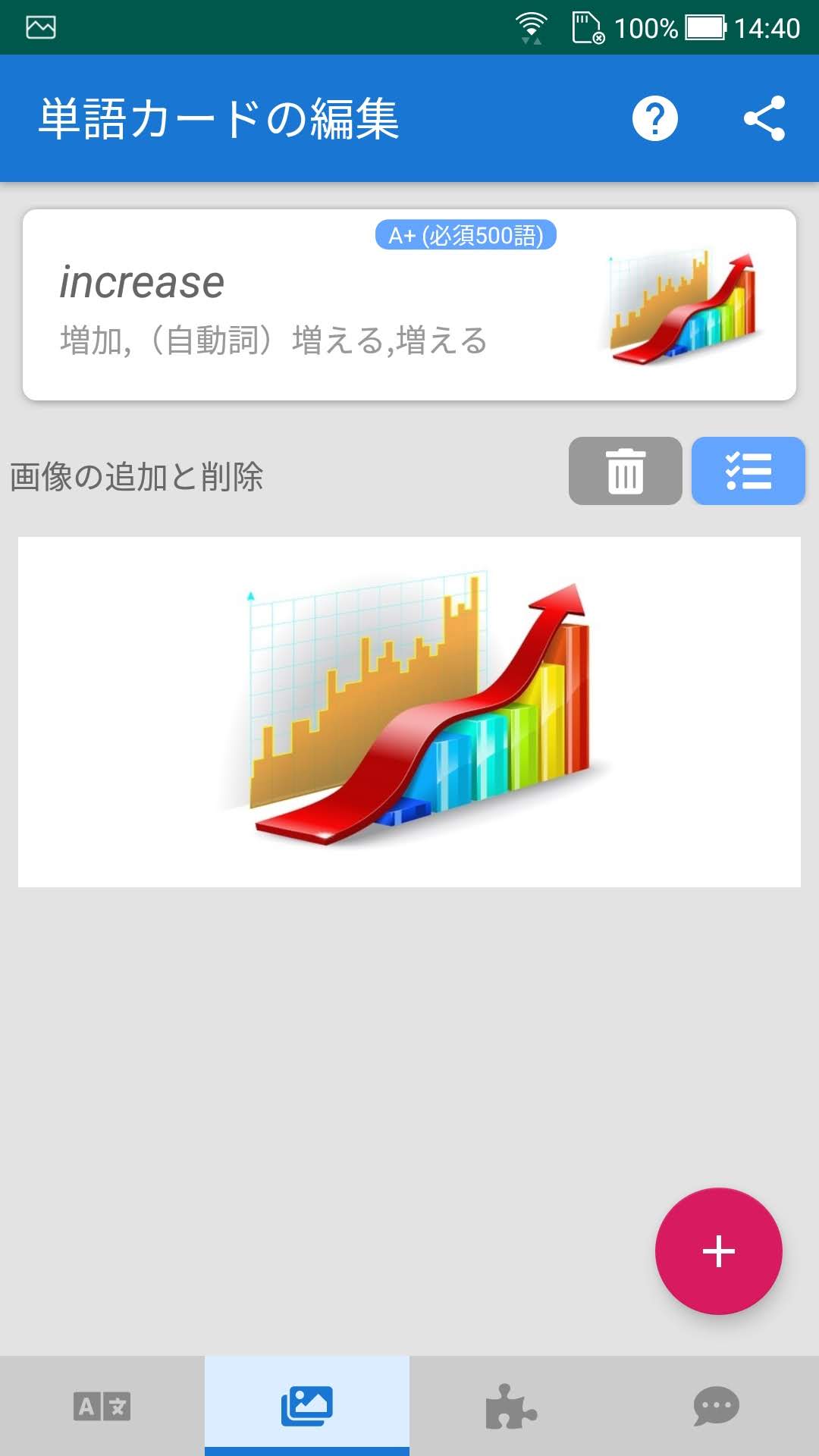Go to the speech bubble comments tab
The height and width of the screenshot is (1456, 819).
point(717,1406)
